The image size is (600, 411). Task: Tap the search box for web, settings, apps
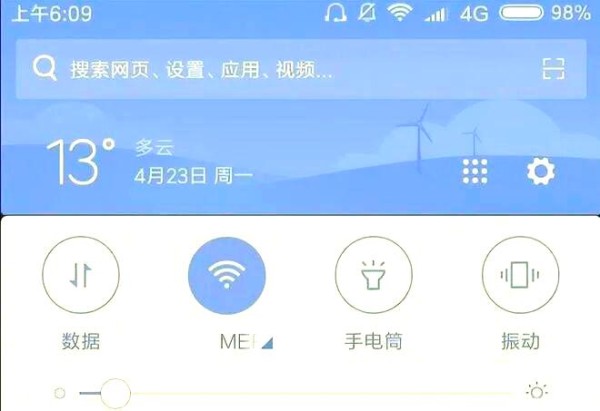click(x=280, y=69)
